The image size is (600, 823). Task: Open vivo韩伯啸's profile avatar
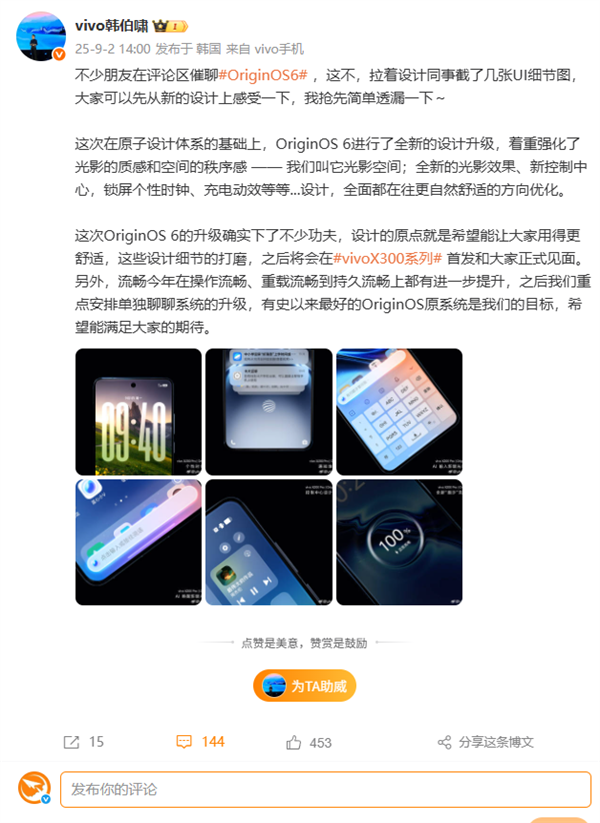(x=41, y=37)
